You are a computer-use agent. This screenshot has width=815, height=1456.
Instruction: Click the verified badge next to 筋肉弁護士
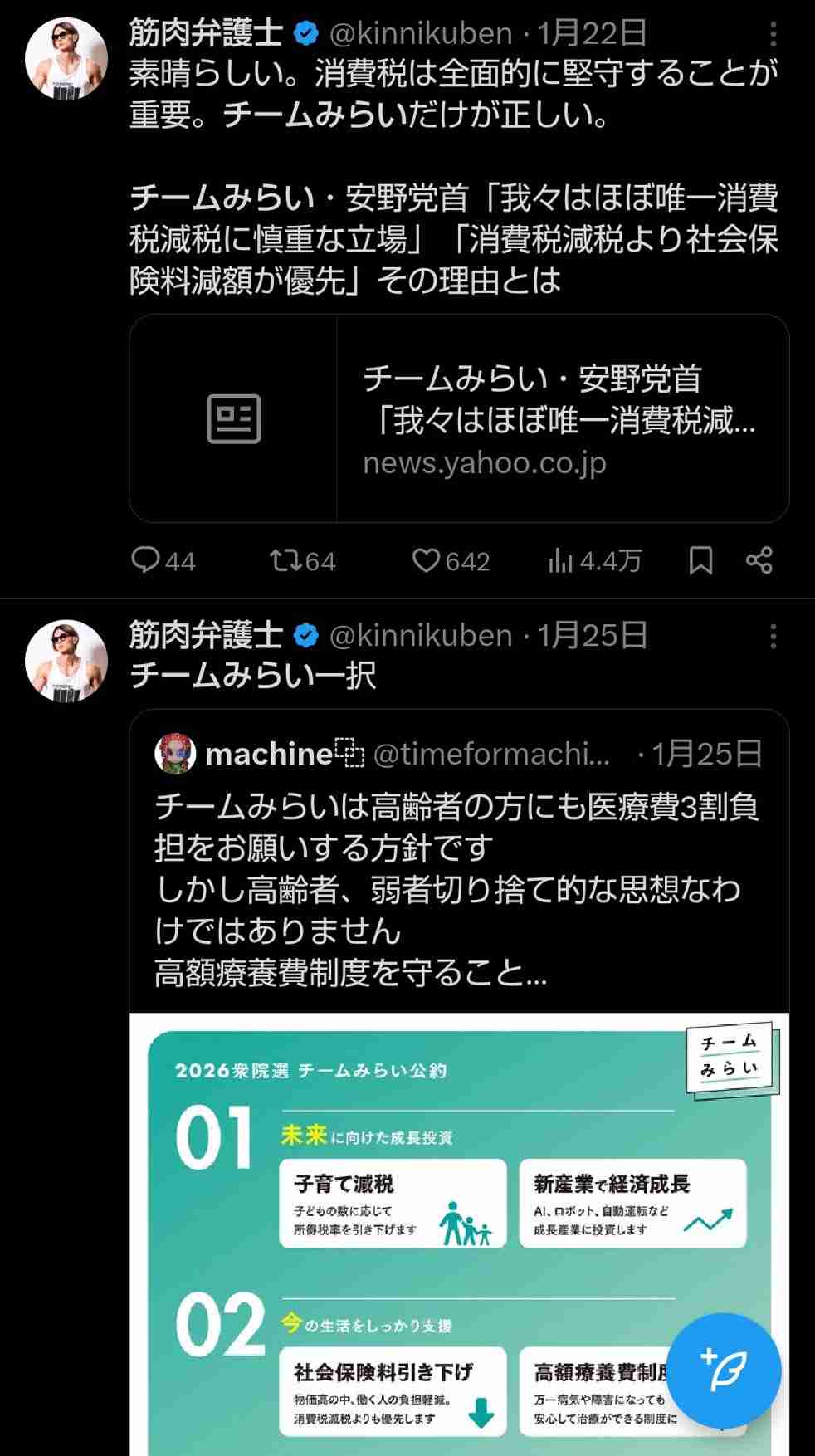306,32
